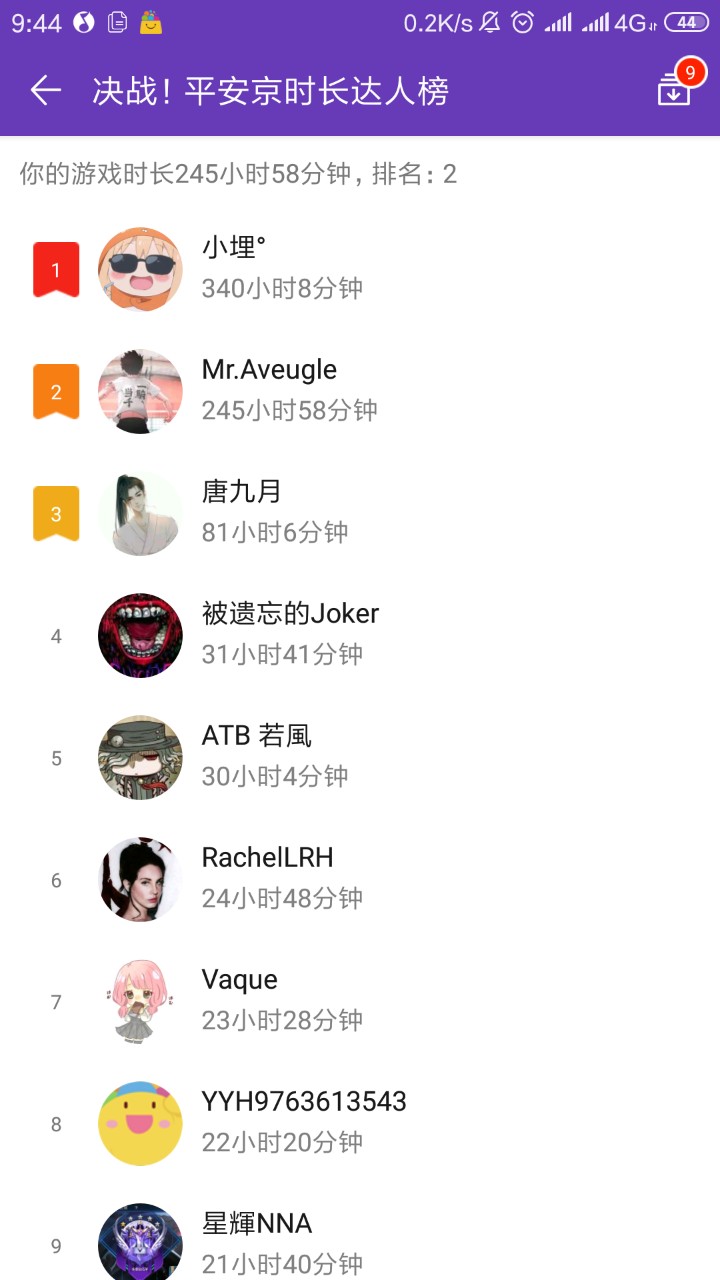
Task: Select Vaque in the ranking list
Action: 360,1001
